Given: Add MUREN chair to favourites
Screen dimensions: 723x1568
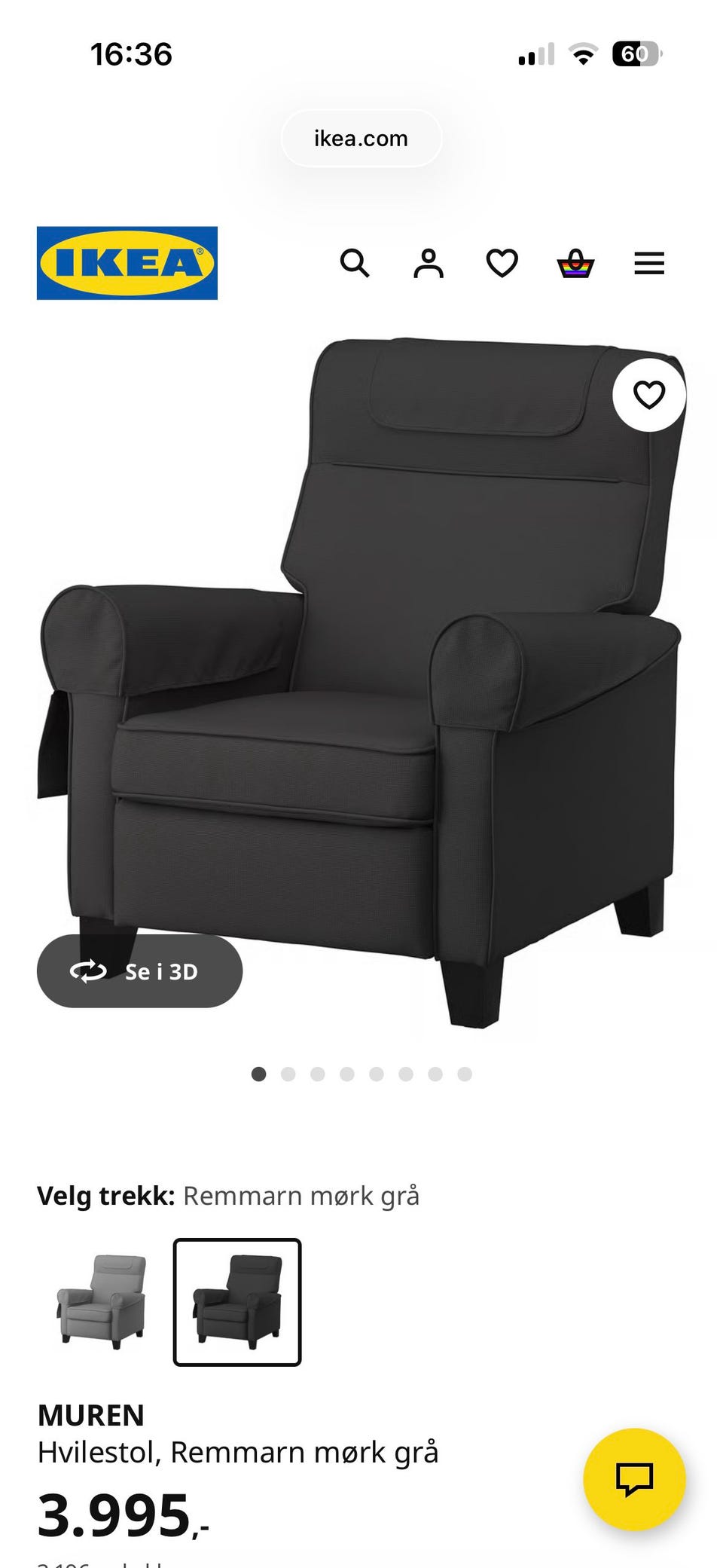Looking at the screenshot, I should coord(648,395).
